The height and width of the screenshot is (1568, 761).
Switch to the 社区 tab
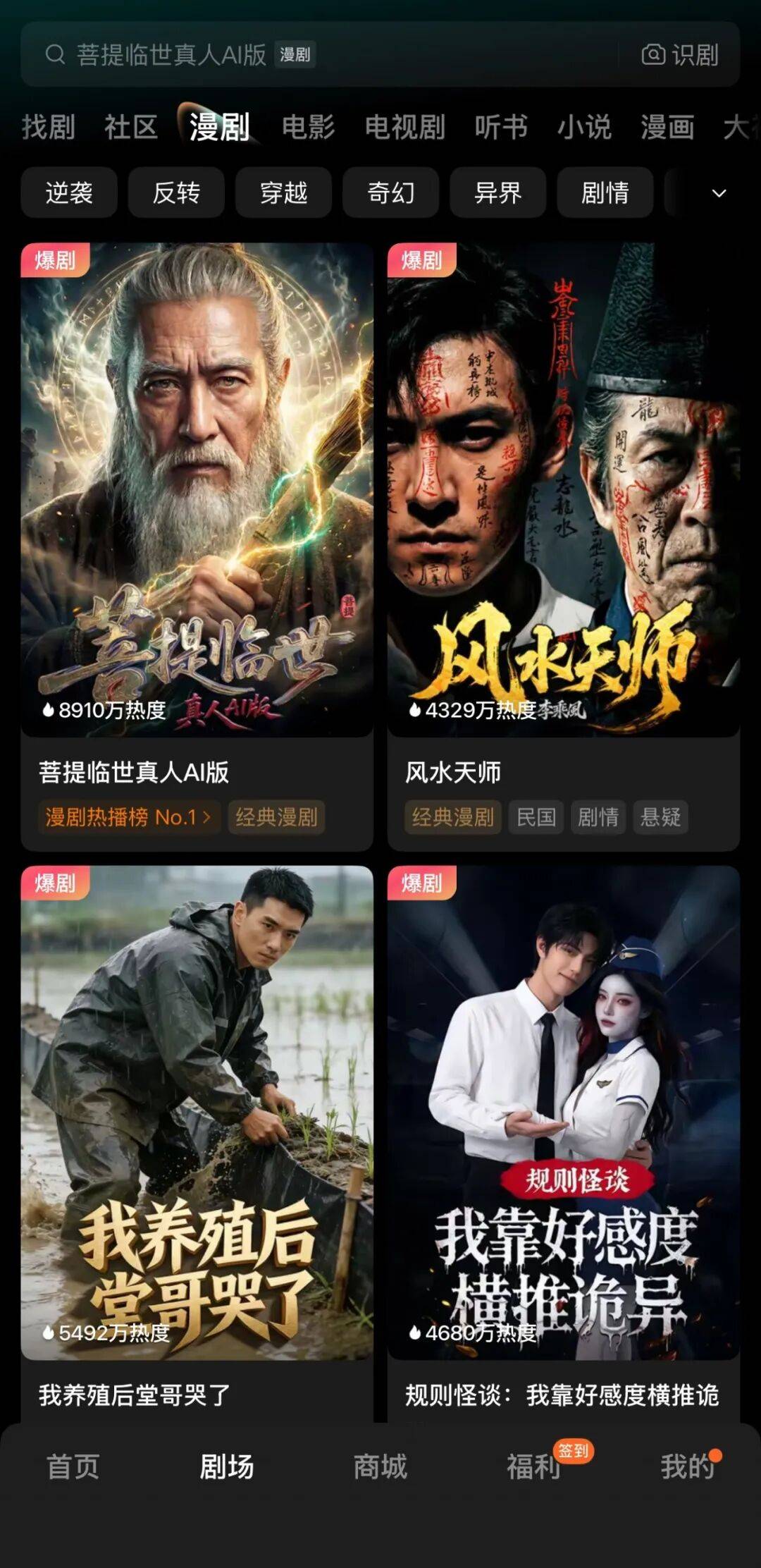130,128
